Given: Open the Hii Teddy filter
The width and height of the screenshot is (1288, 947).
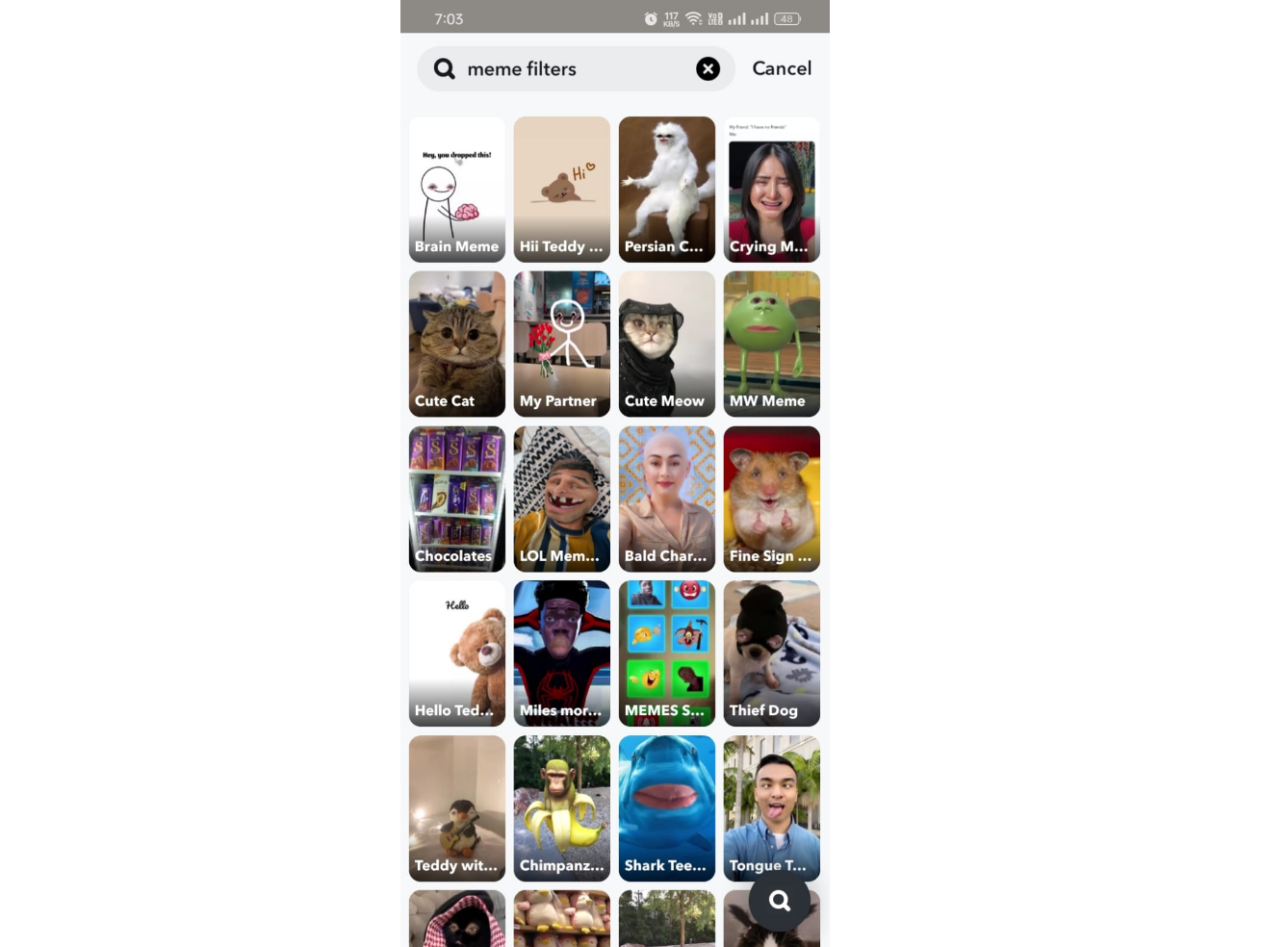Looking at the screenshot, I should pyautogui.click(x=561, y=190).
